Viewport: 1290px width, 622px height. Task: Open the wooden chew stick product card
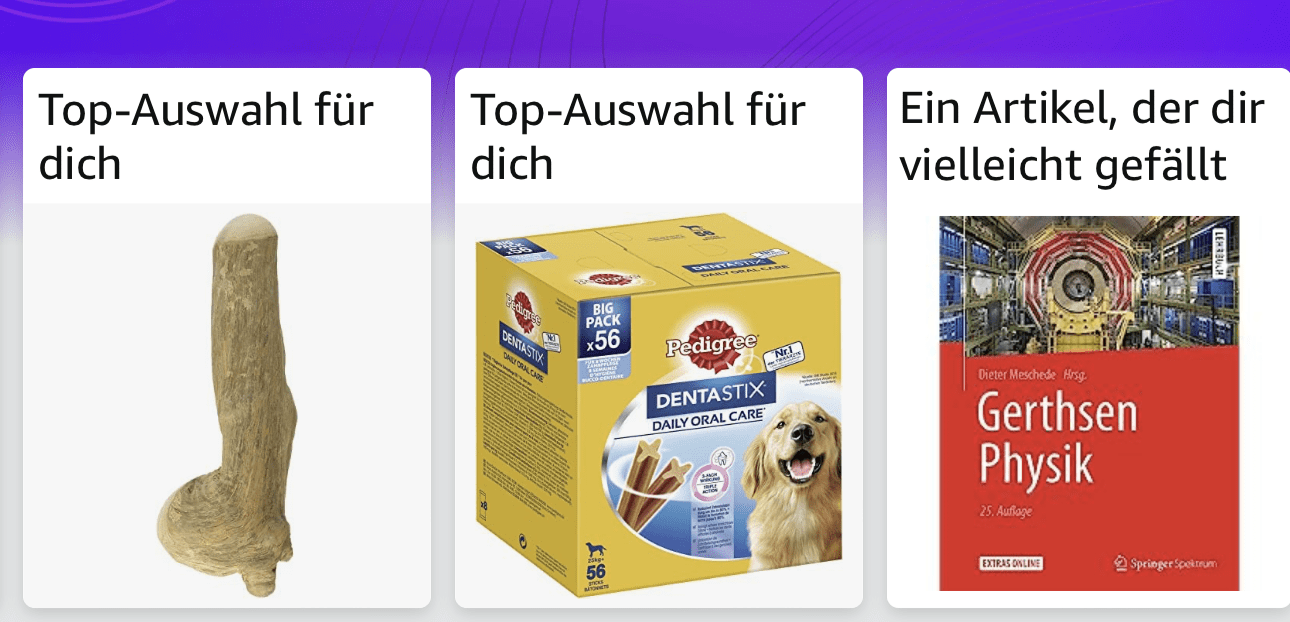(227, 405)
